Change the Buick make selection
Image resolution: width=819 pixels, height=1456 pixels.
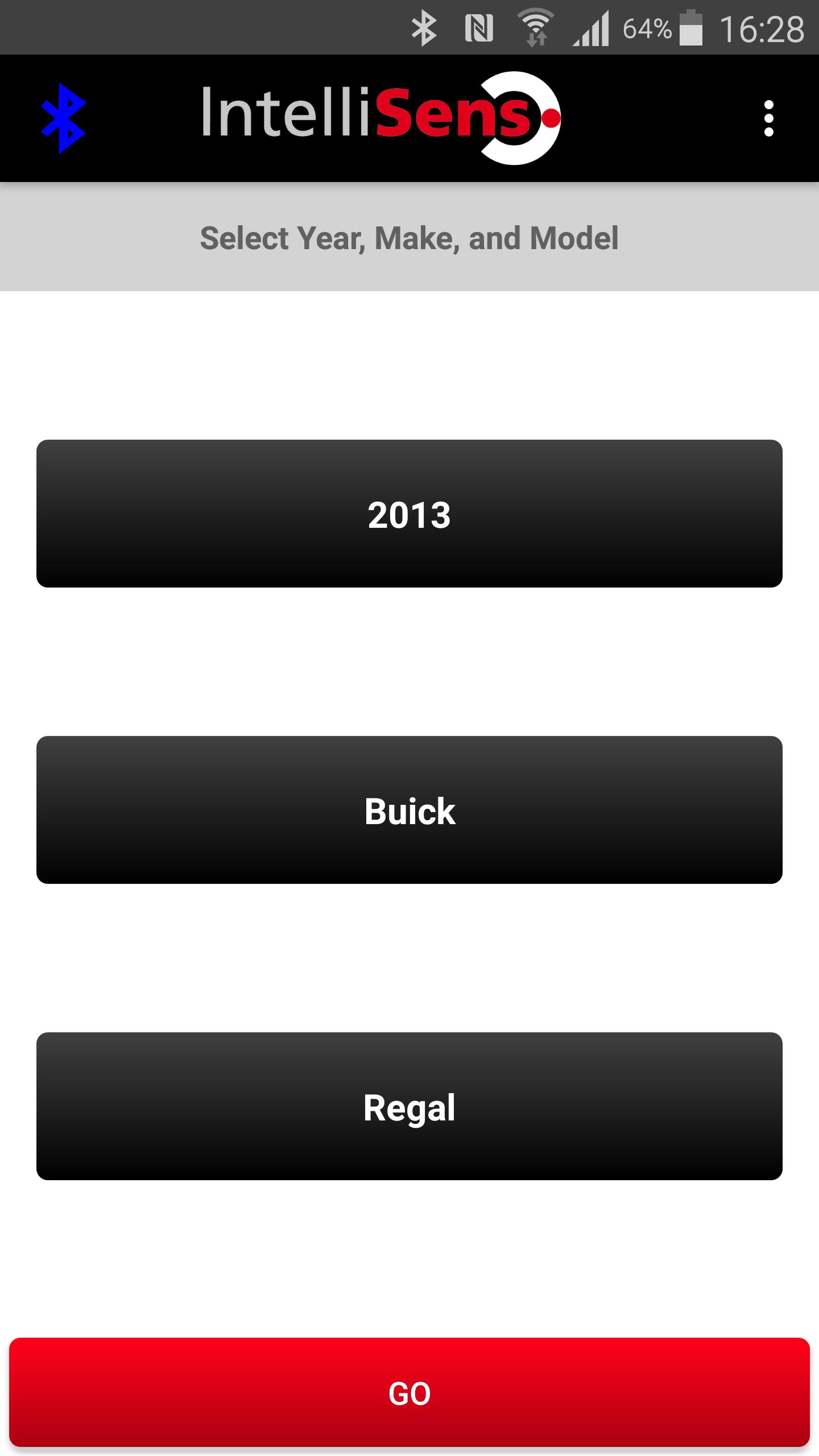(409, 810)
